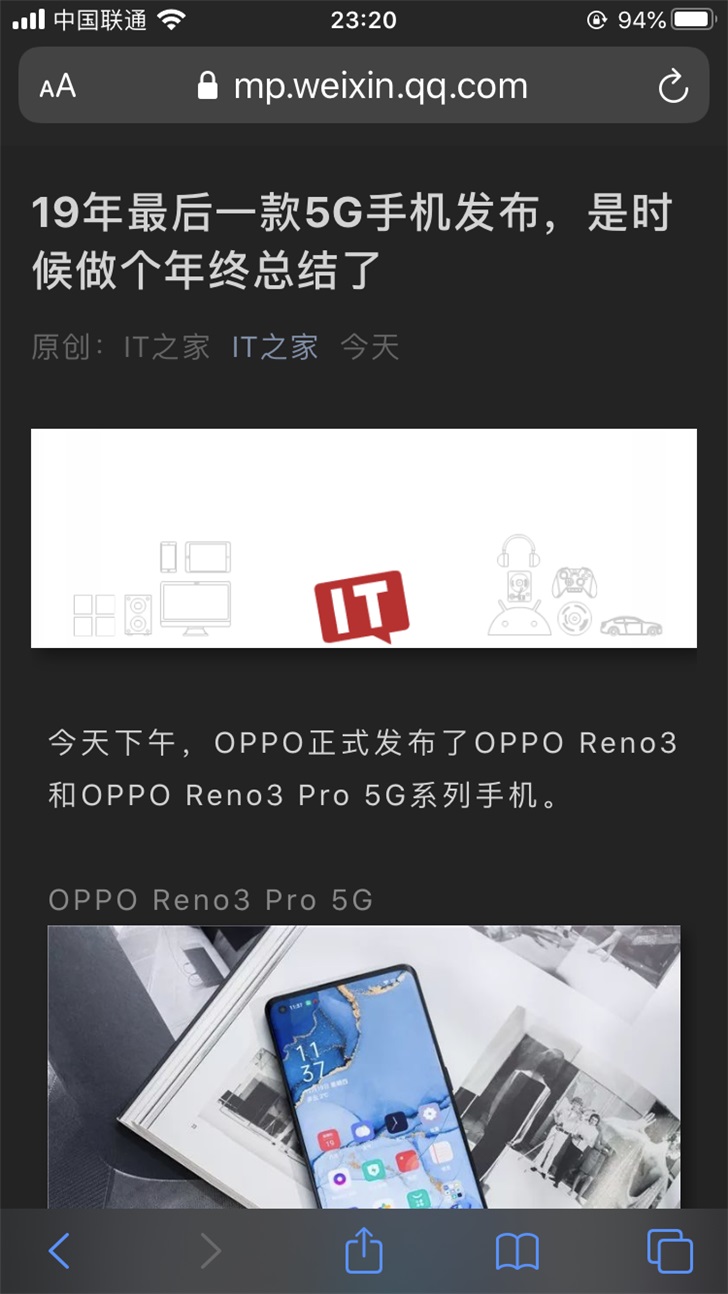The height and width of the screenshot is (1294, 728).
Task: Tap the mp.weixin.qq.com address bar
Action: [x=364, y=86]
